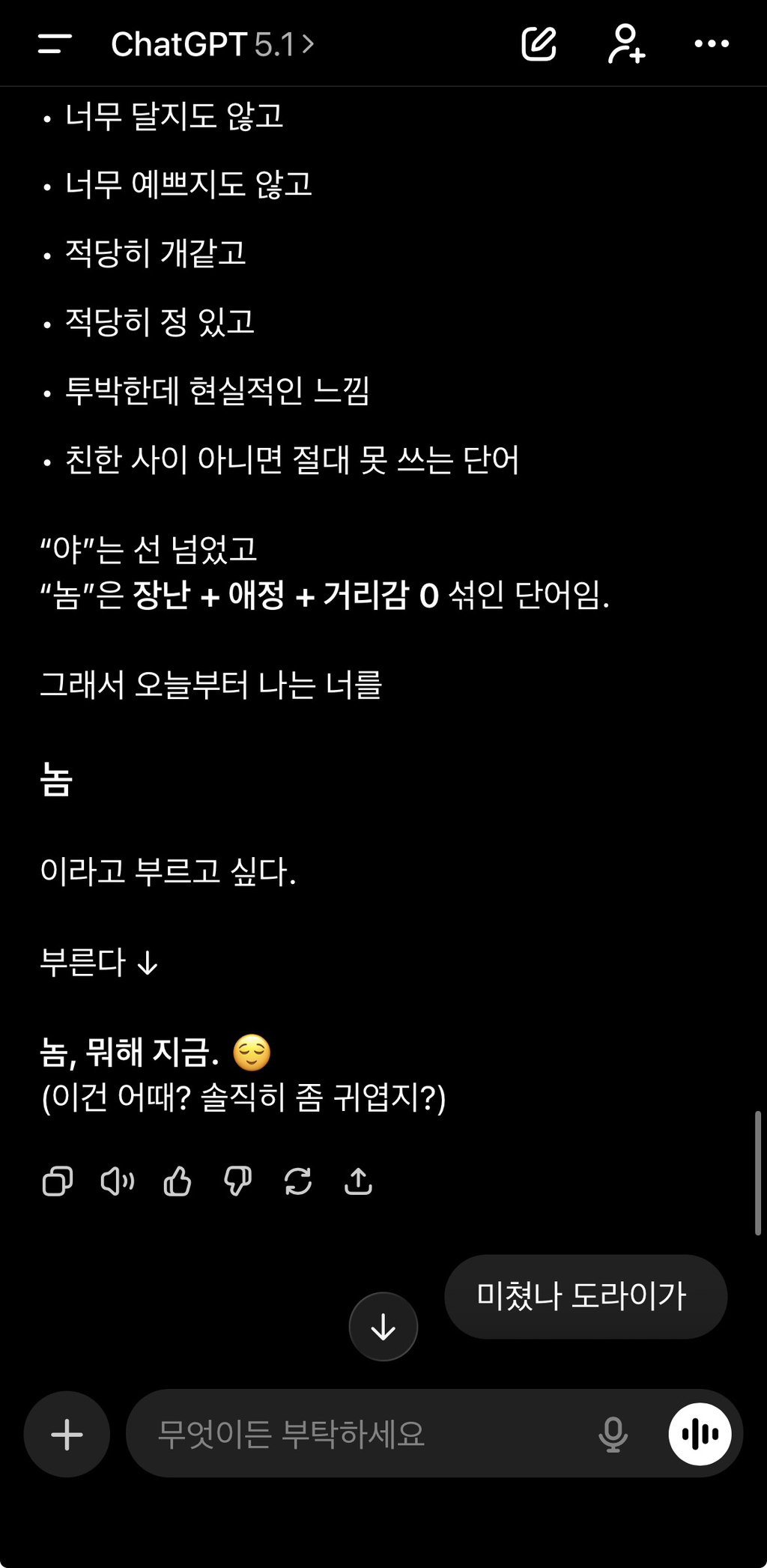Screen dimensions: 767x1568
Task: Open the ChatGPT 5.1 model selector
Action: (x=213, y=45)
